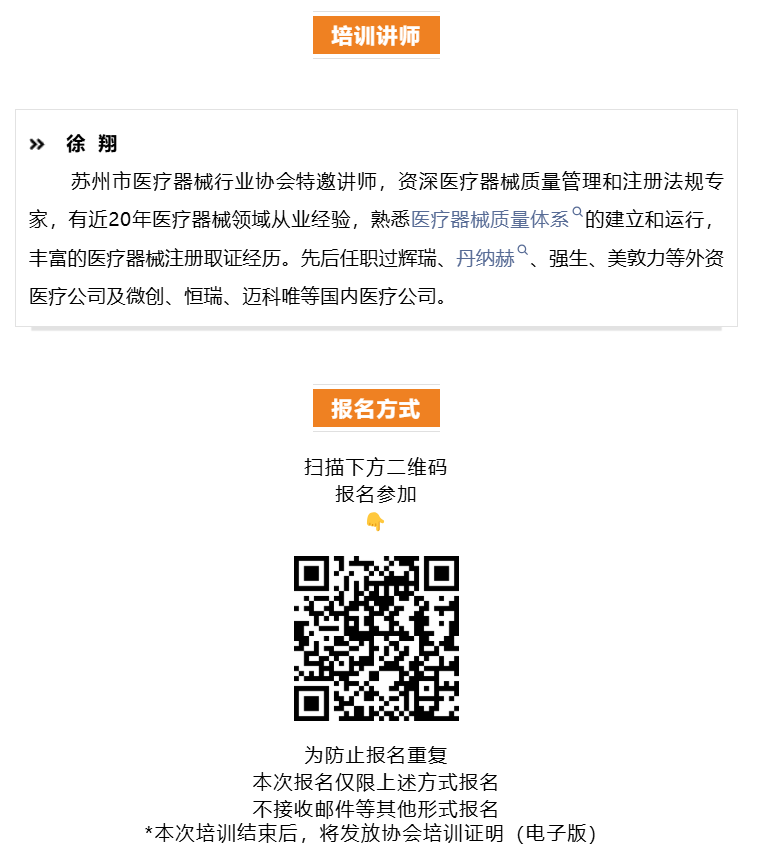Open the 丹纳赫 search link
This screenshot has width=775, height=855.
[486, 259]
